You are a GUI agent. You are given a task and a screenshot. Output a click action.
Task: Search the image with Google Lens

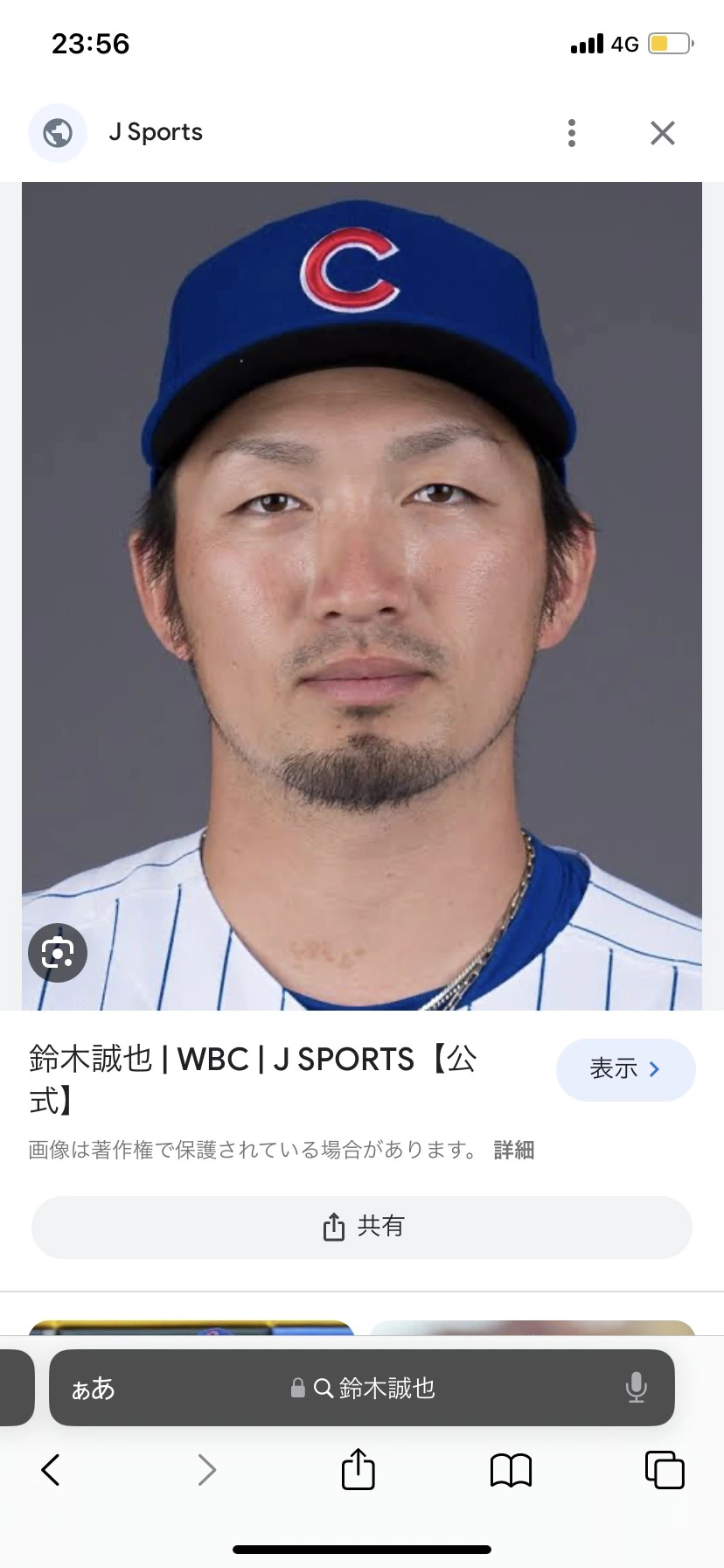pyautogui.click(x=58, y=952)
